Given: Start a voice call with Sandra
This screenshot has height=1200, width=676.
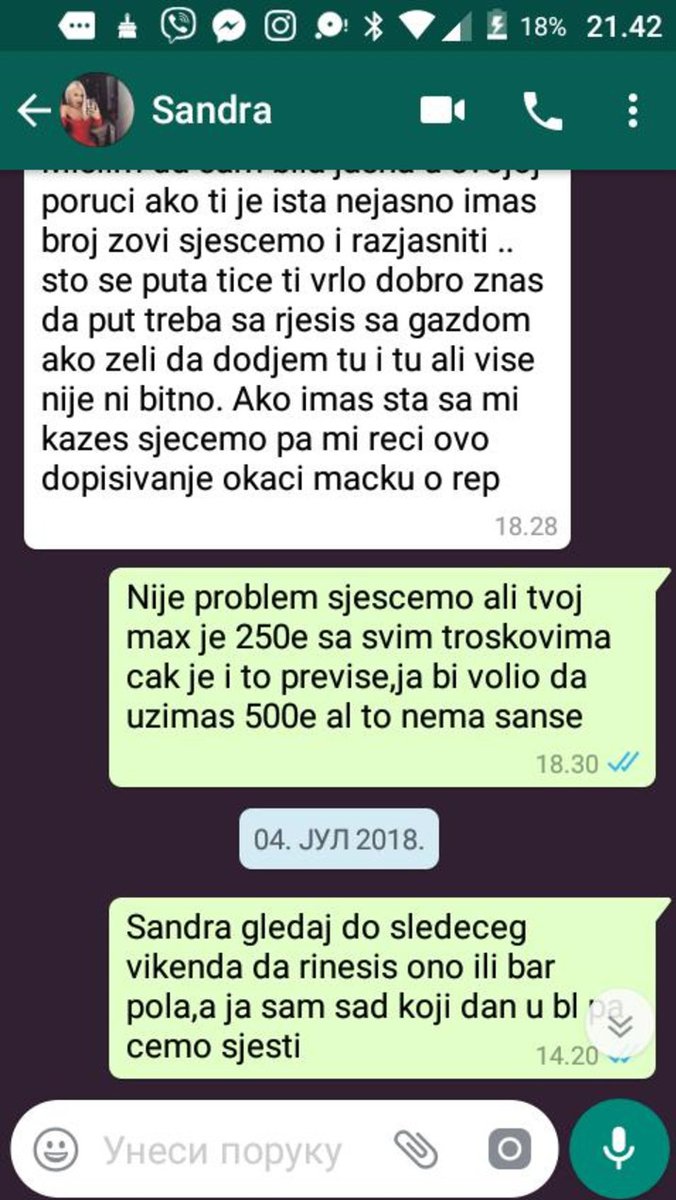Looking at the screenshot, I should coord(543,111).
